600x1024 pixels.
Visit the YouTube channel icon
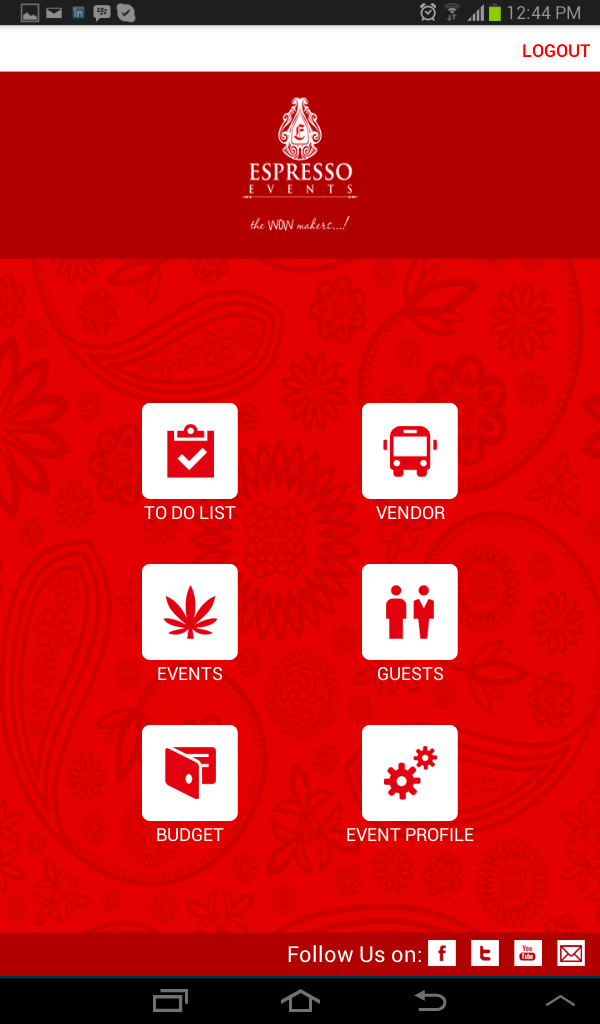[528, 953]
